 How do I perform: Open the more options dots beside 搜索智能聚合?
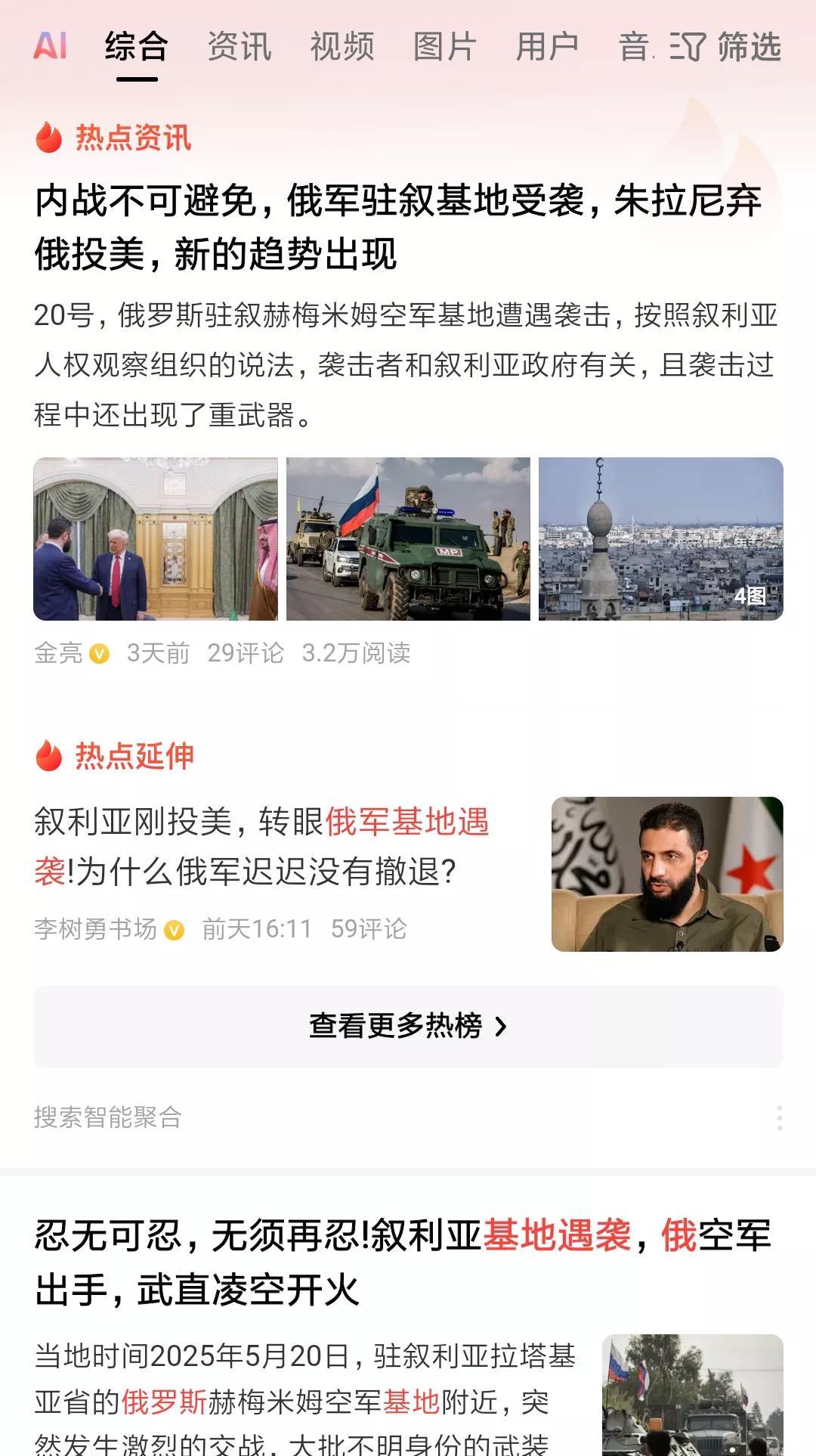[x=779, y=1117]
